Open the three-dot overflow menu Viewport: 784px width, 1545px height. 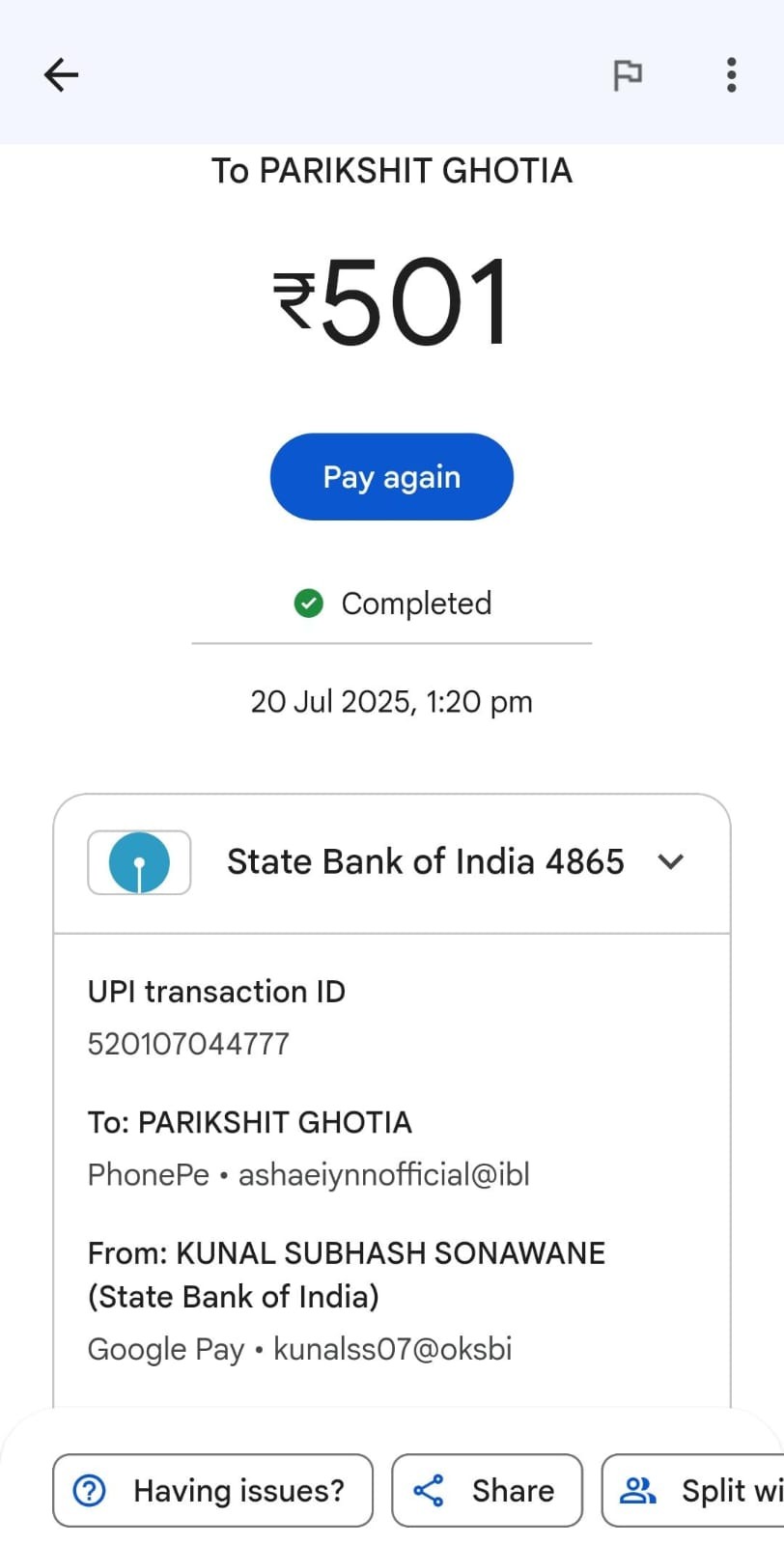[x=731, y=74]
